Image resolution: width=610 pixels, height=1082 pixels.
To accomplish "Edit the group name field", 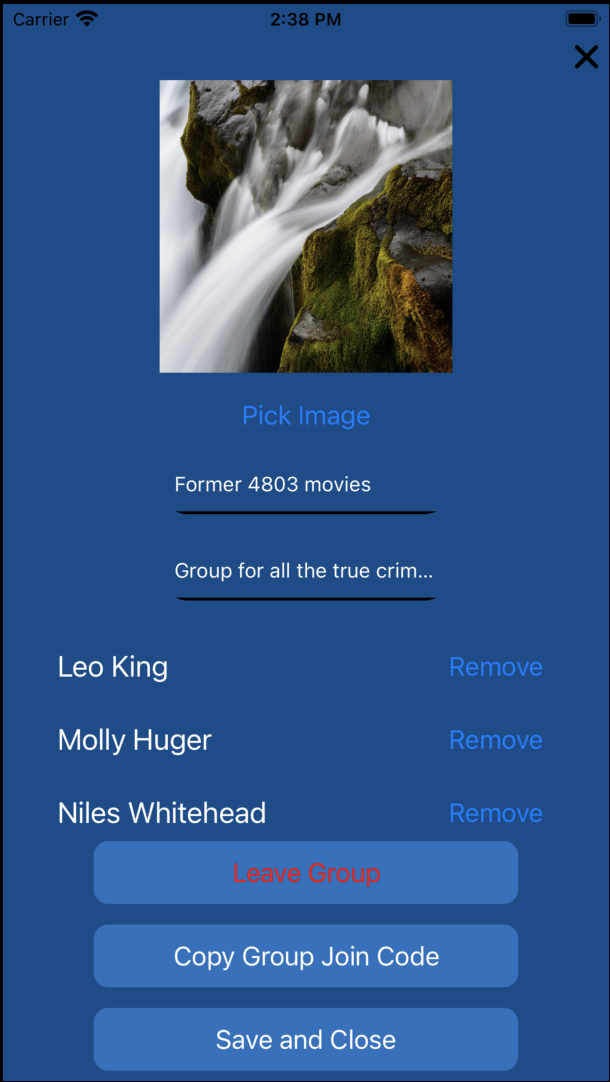I will 306,485.
